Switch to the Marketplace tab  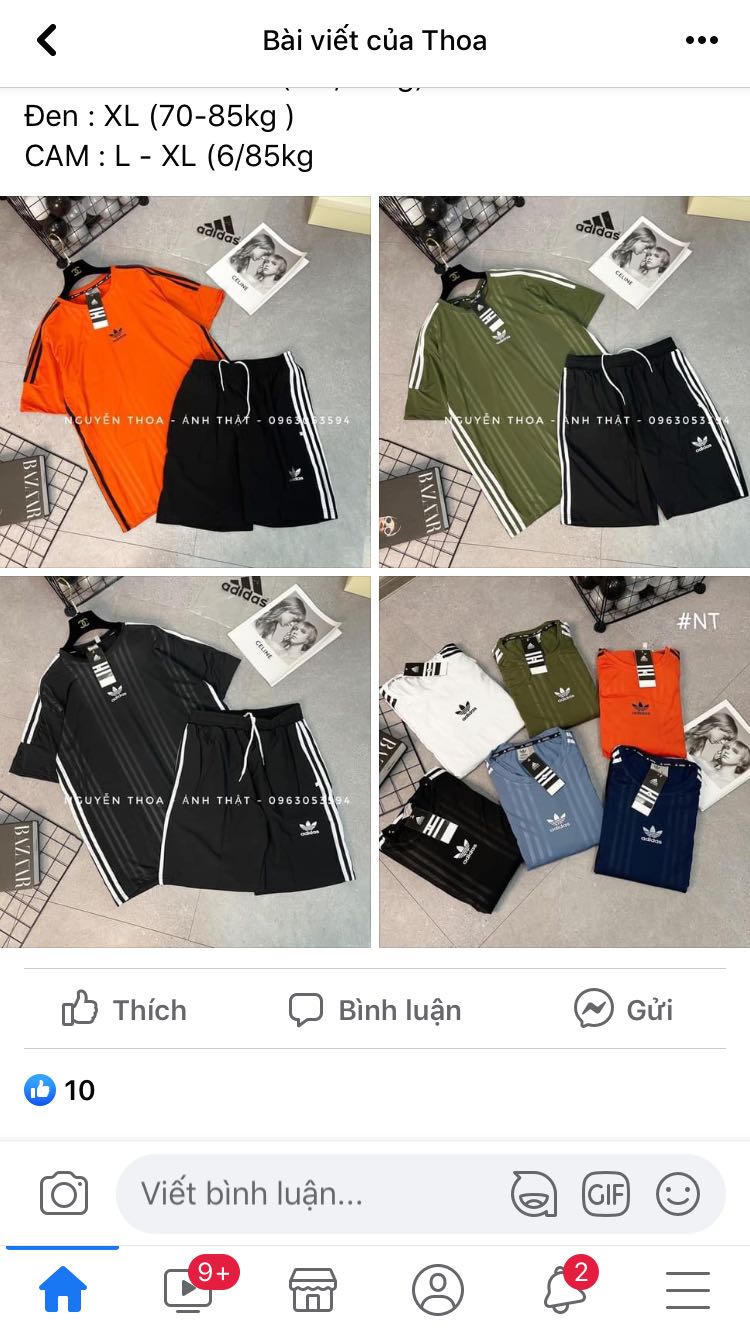coord(313,1290)
